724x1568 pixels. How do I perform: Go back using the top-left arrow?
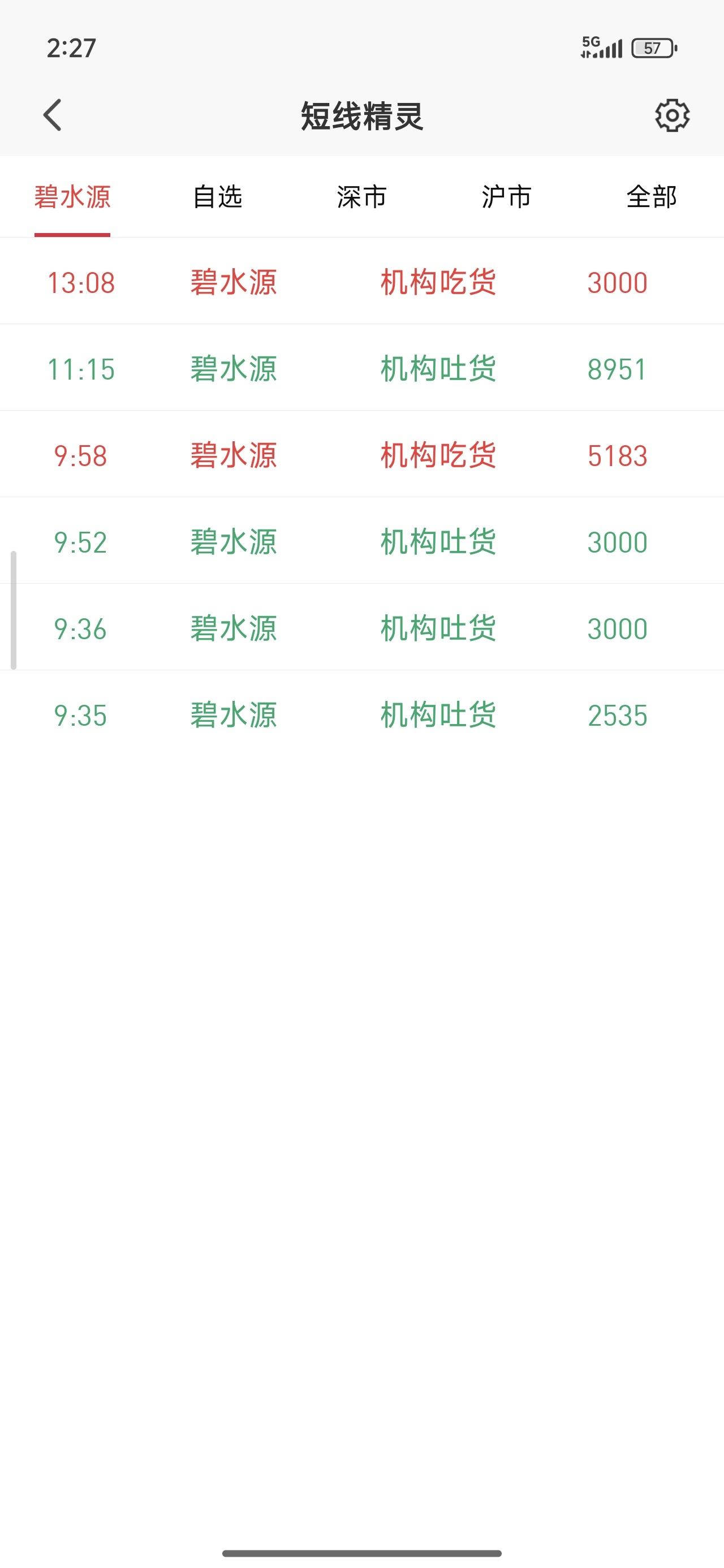pos(53,115)
